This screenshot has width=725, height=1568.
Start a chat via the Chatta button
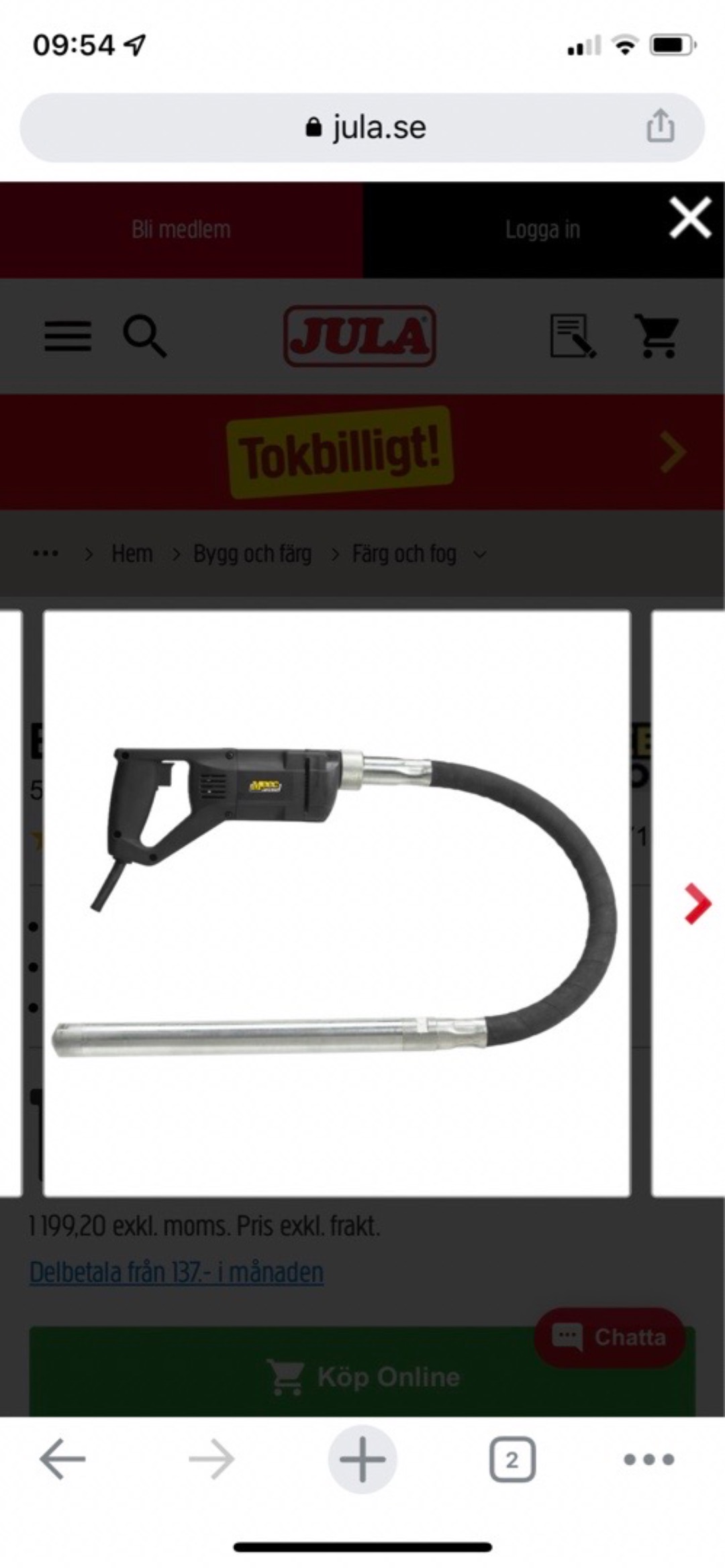[x=610, y=1337]
